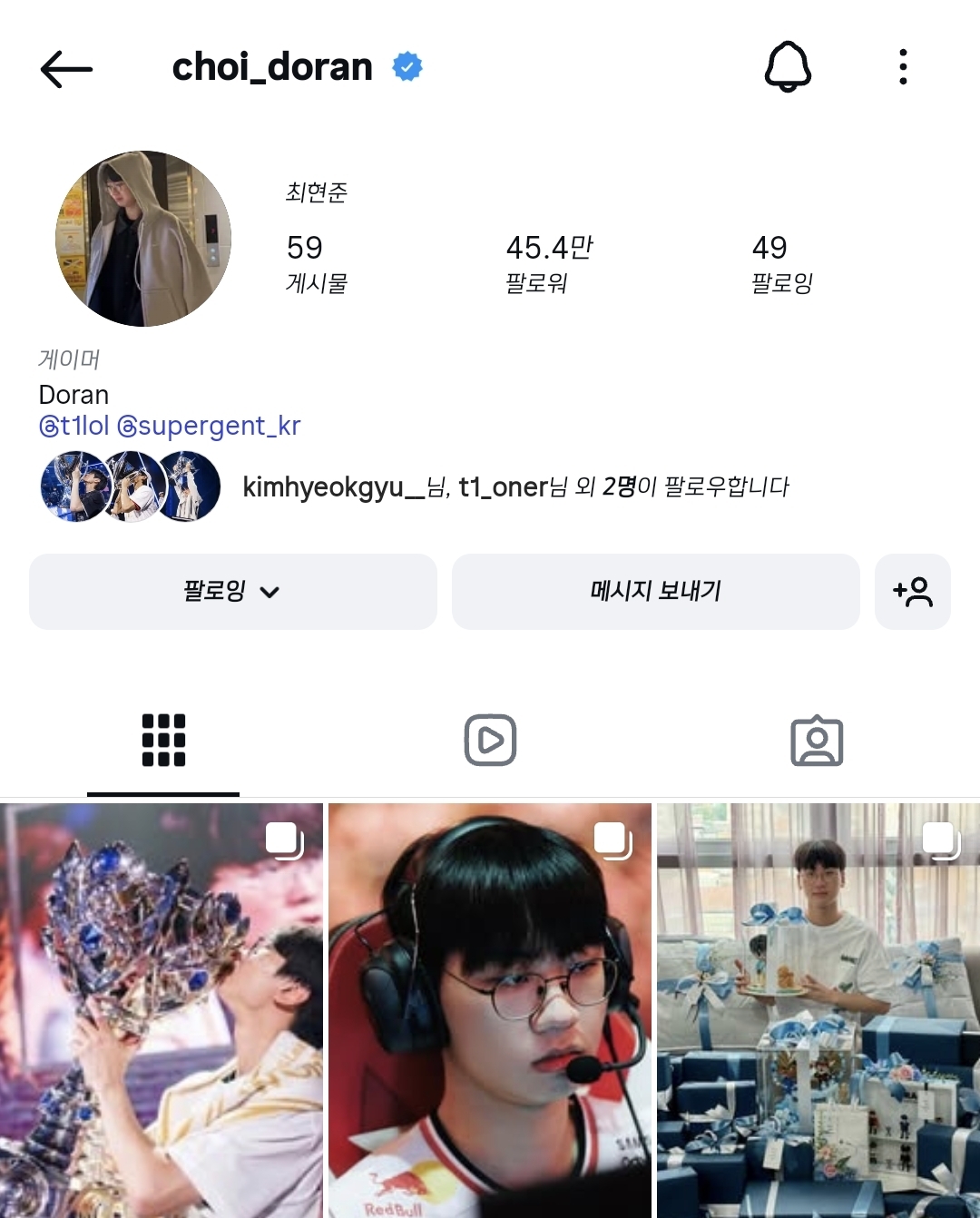The image size is (980, 1218).
Task: Tap the verified badge next to choi_doran
Action: coord(406,65)
